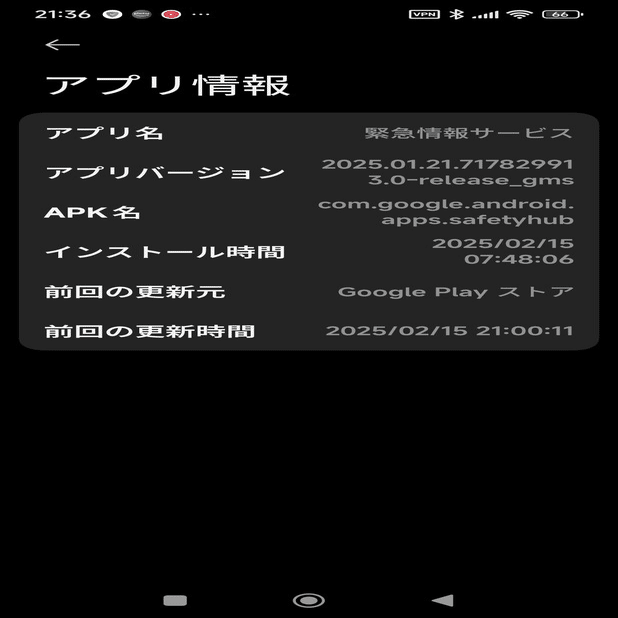Image resolution: width=618 pixels, height=618 pixels.
Task: Go back using the top-left arrow
Action: [62, 45]
